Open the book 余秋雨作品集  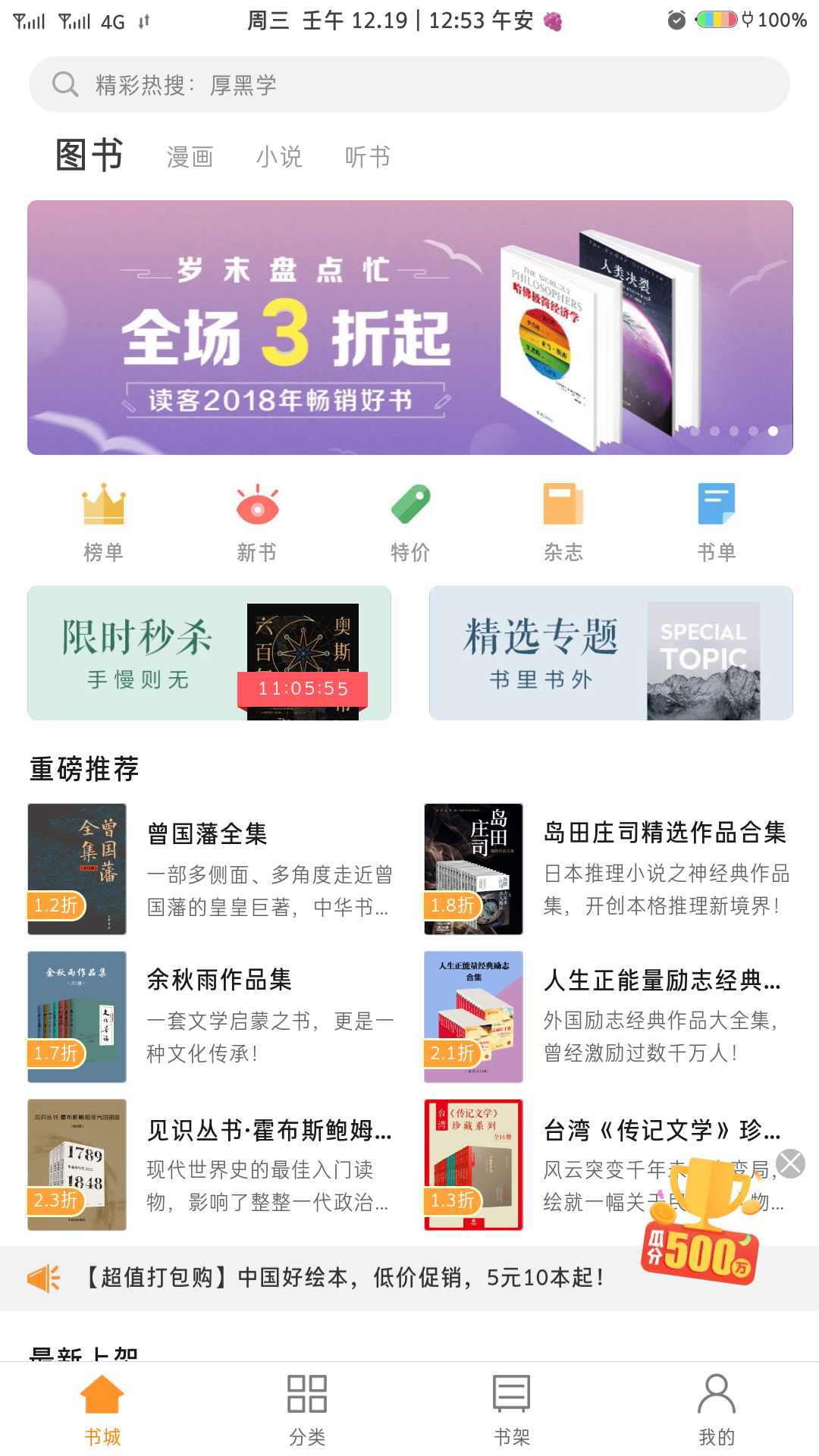212,1017
